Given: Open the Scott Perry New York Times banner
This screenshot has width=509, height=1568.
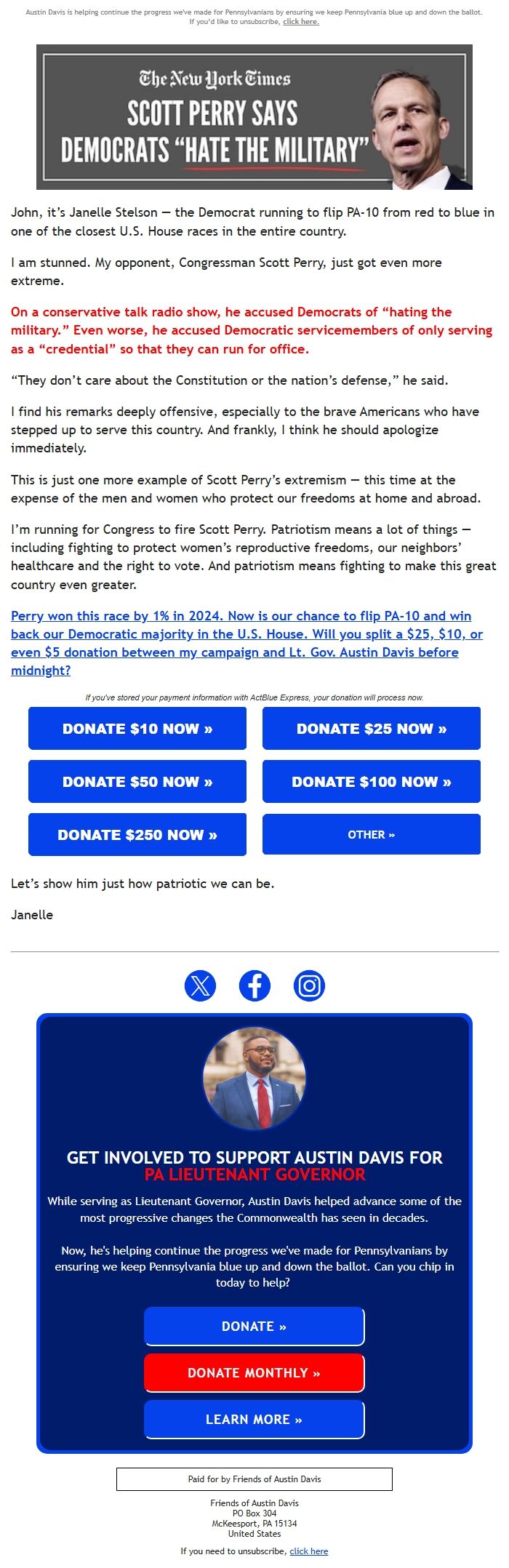Looking at the screenshot, I should pyautogui.click(x=254, y=117).
